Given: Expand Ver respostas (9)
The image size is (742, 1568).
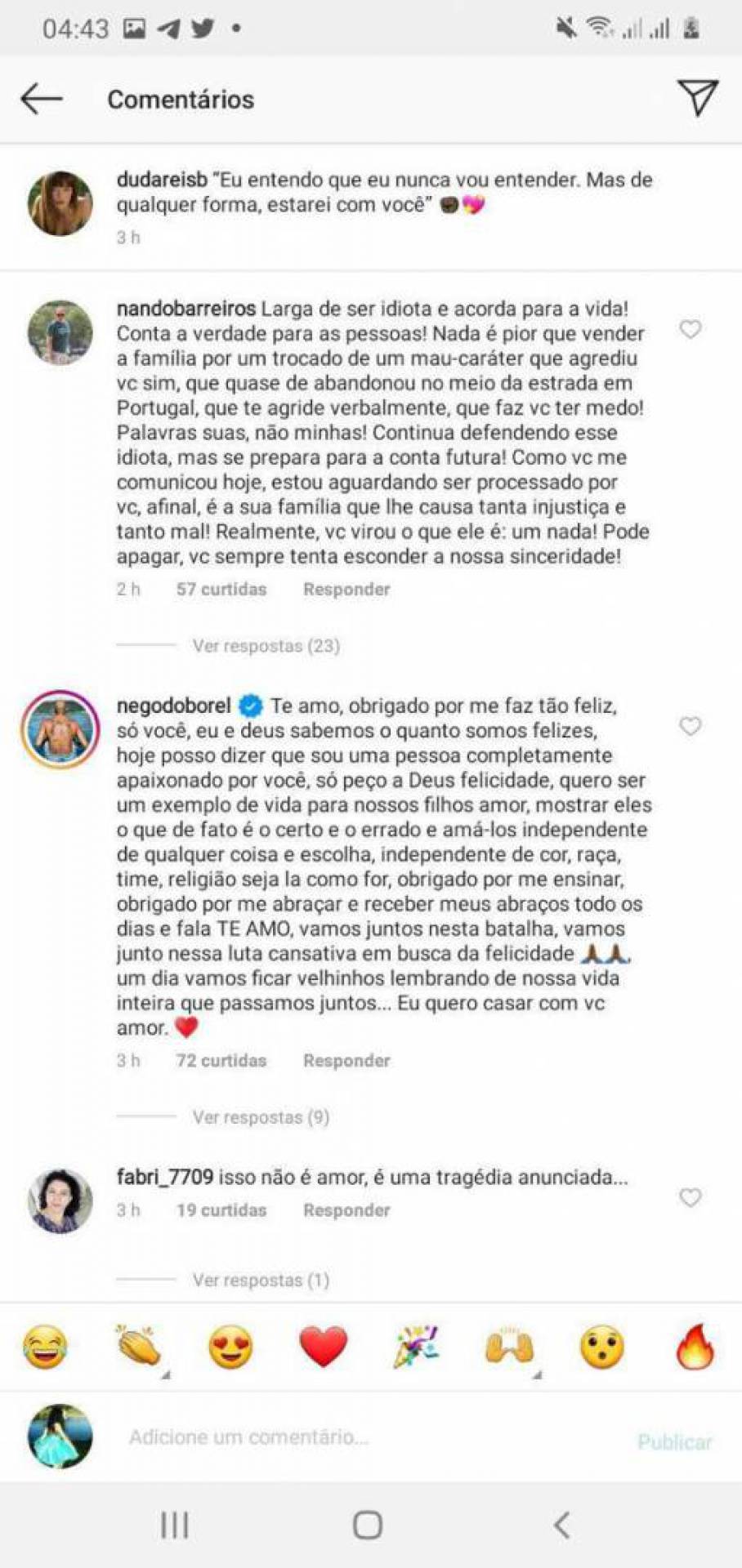Looking at the screenshot, I should click(261, 1117).
